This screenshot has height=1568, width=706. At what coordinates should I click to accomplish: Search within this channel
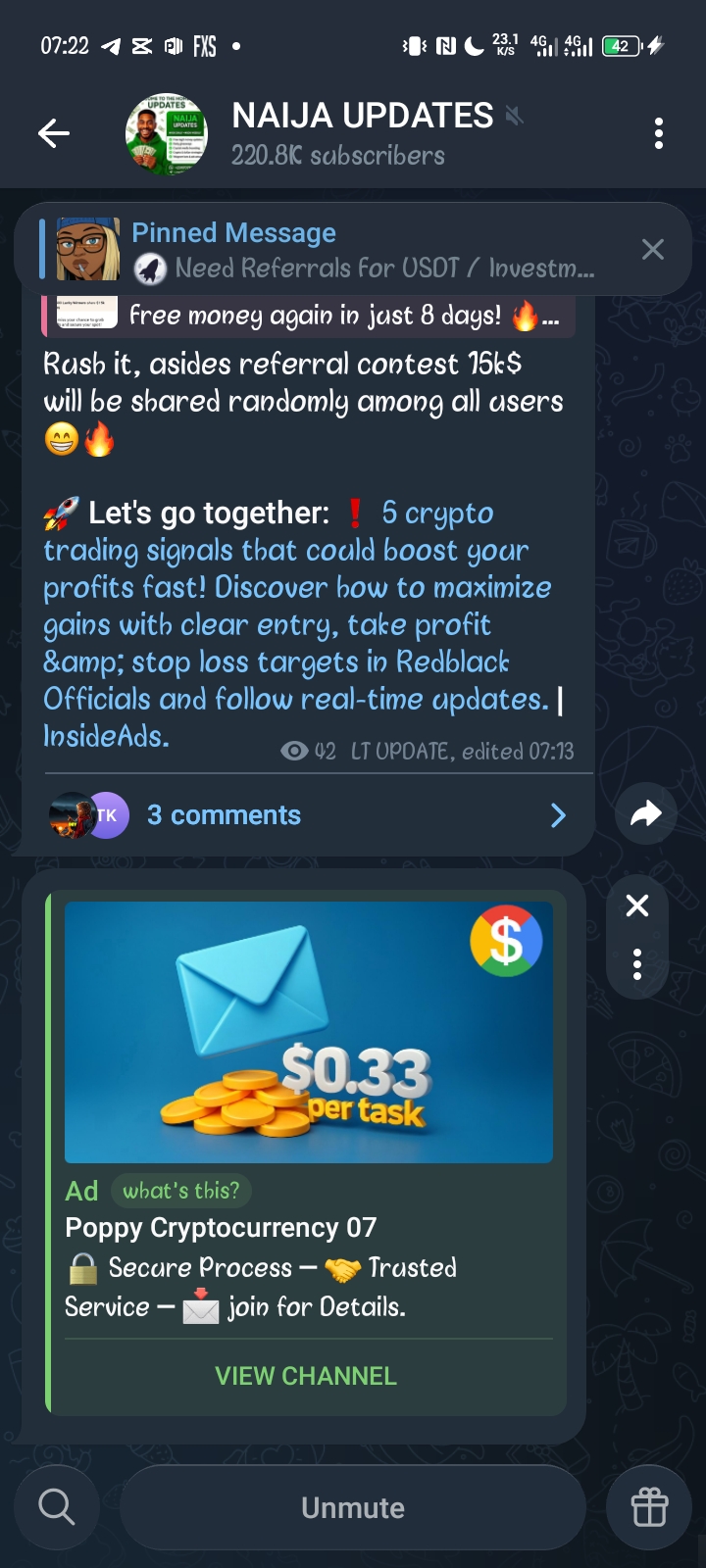57,1507
